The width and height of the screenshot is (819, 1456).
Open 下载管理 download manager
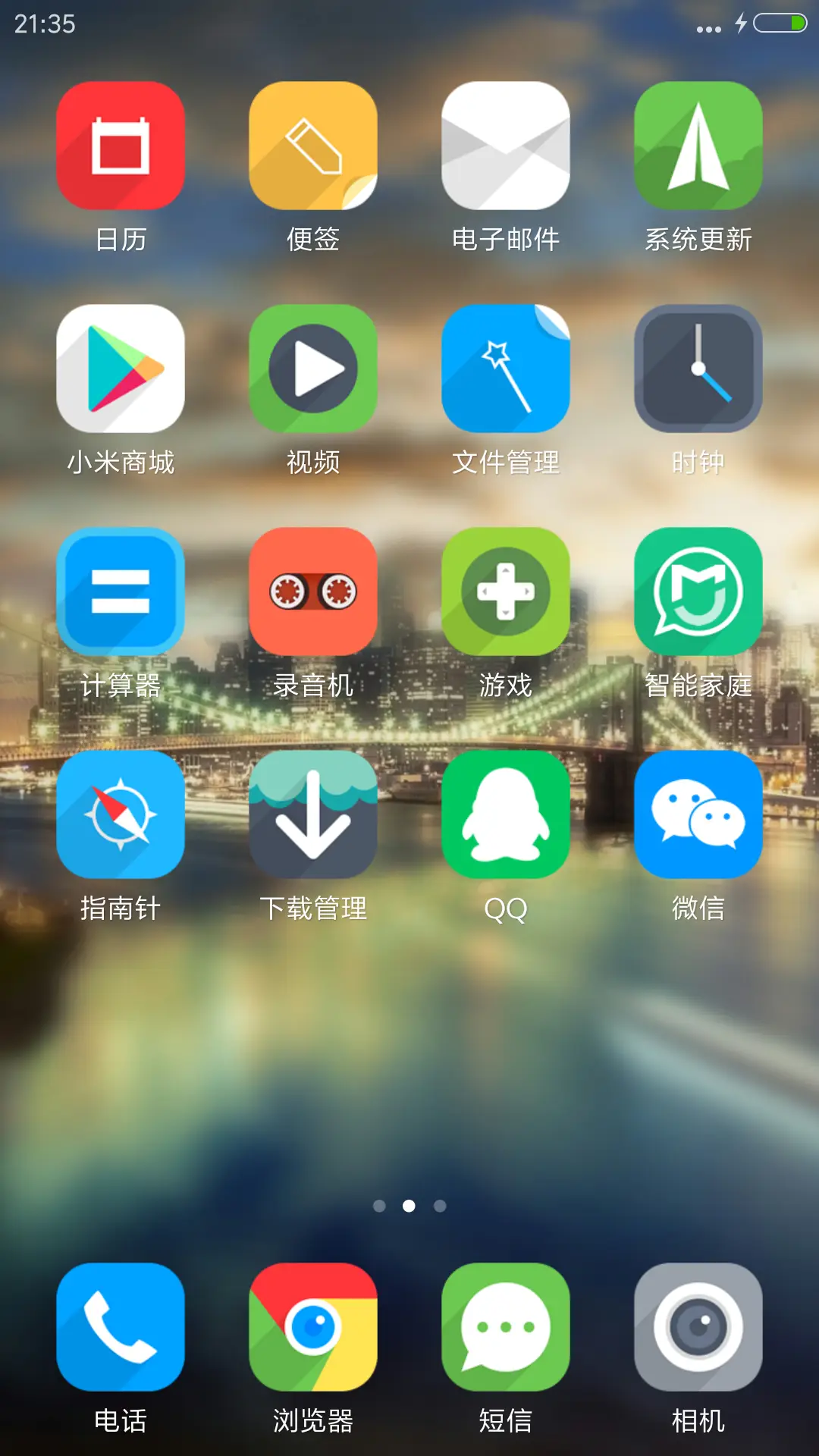pos(313,815)
